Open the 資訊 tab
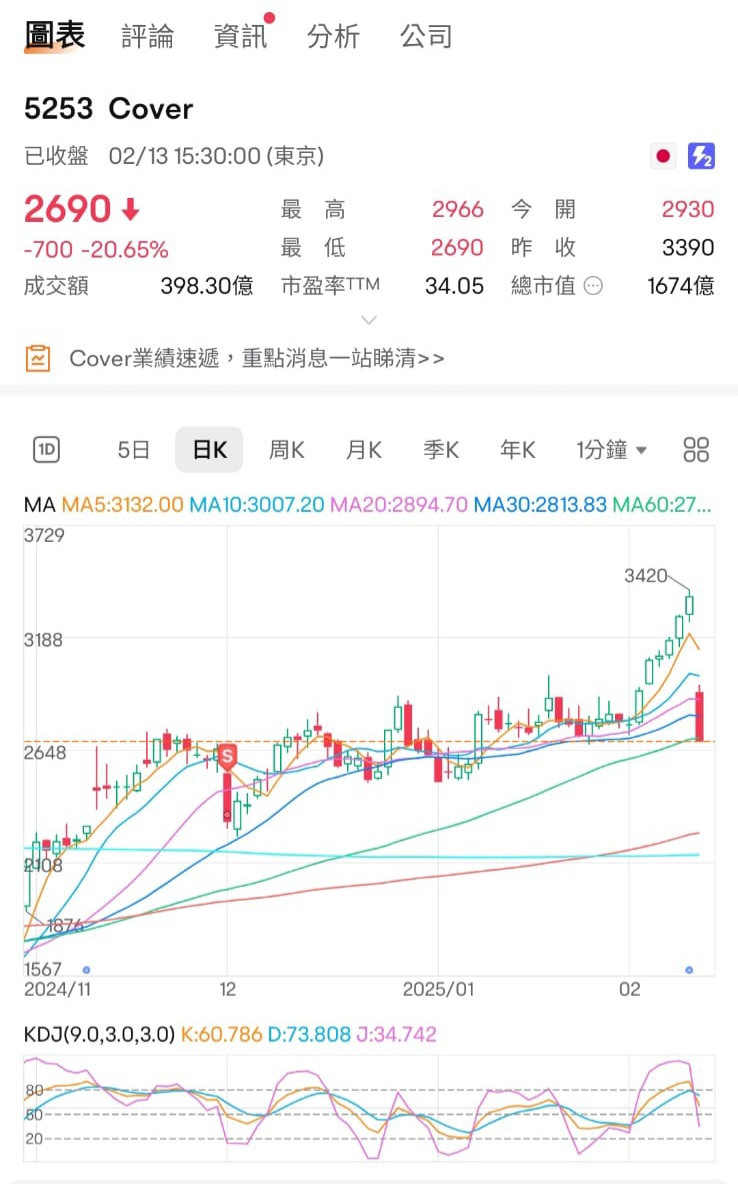This screenshot has width=738, height=1184. click(240, 36)
